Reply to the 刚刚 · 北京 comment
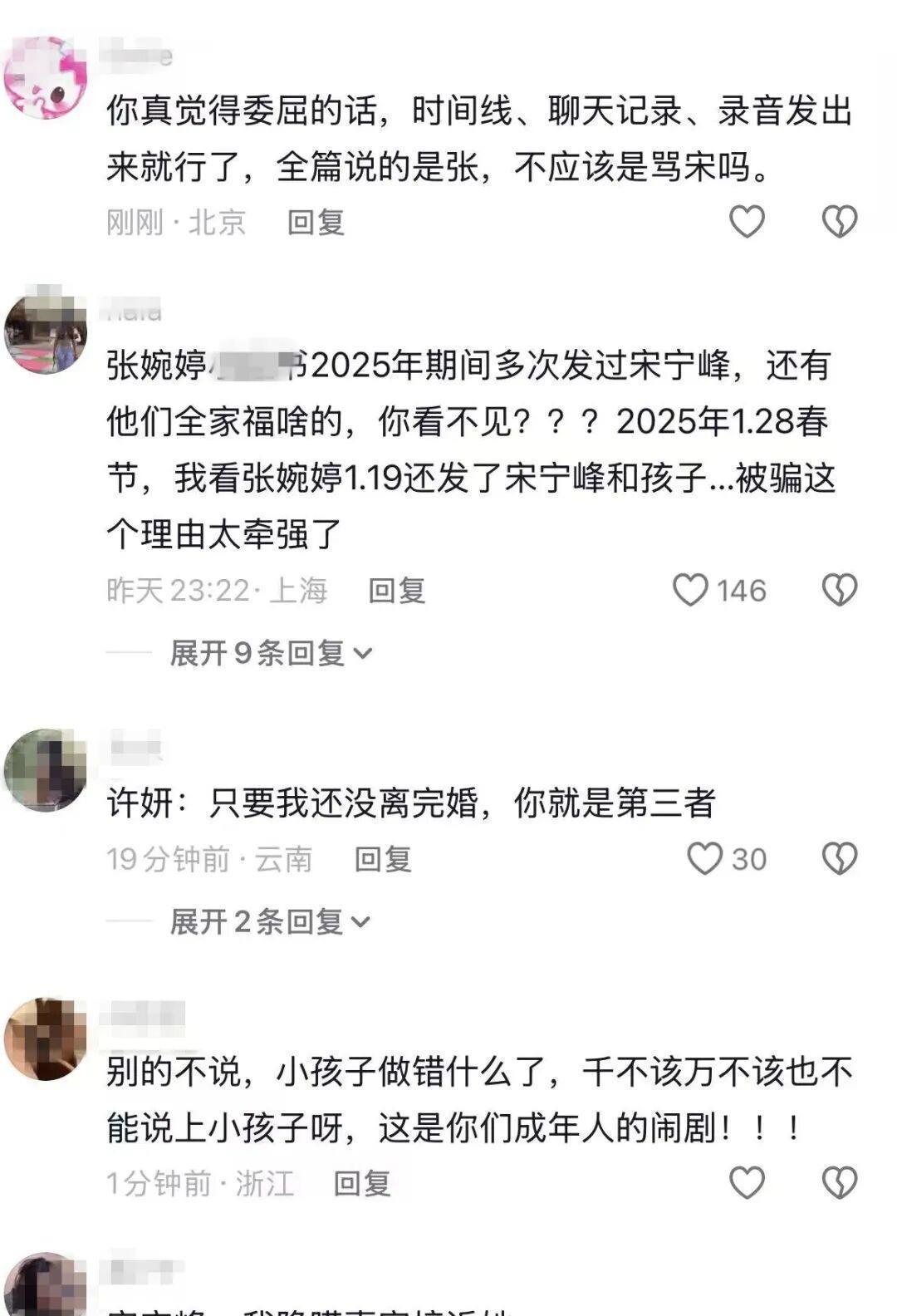This screenshot has height=1316, width=897. tap(316, 223)
